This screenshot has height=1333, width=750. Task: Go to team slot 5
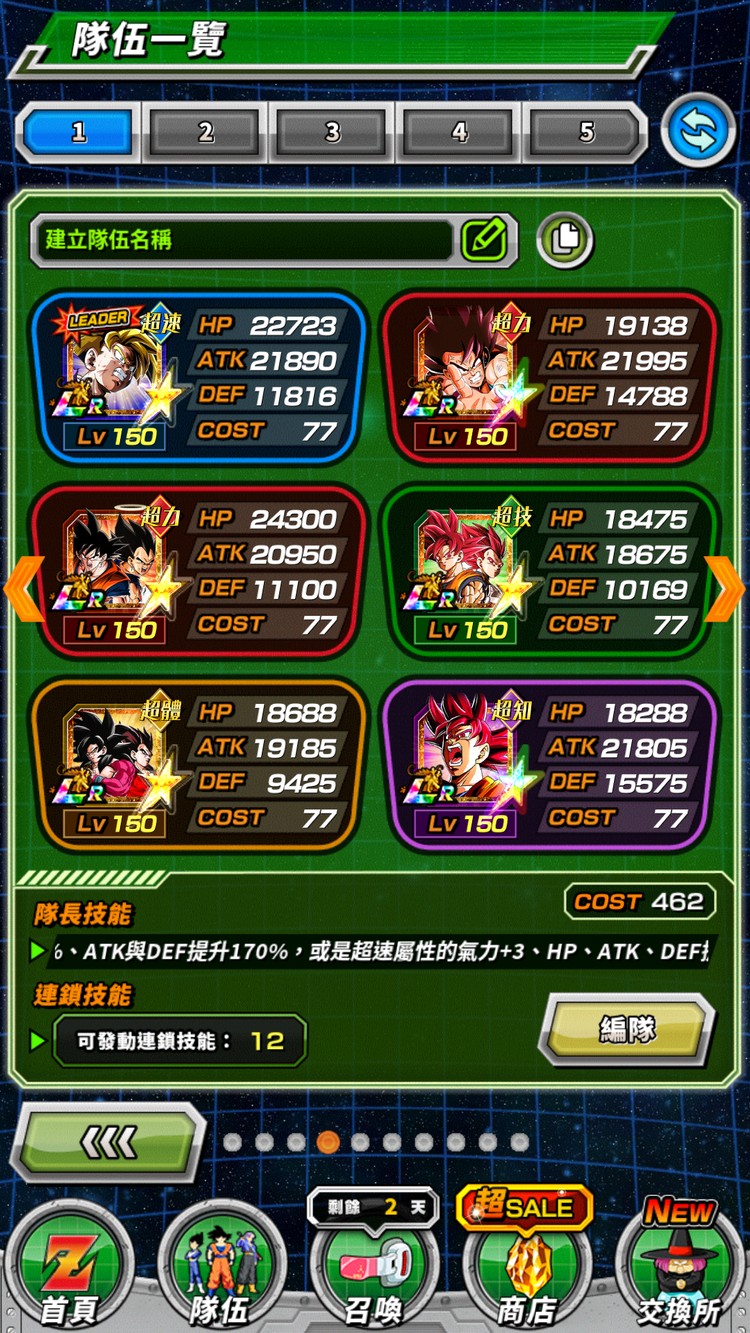click(x=586, y=132)
